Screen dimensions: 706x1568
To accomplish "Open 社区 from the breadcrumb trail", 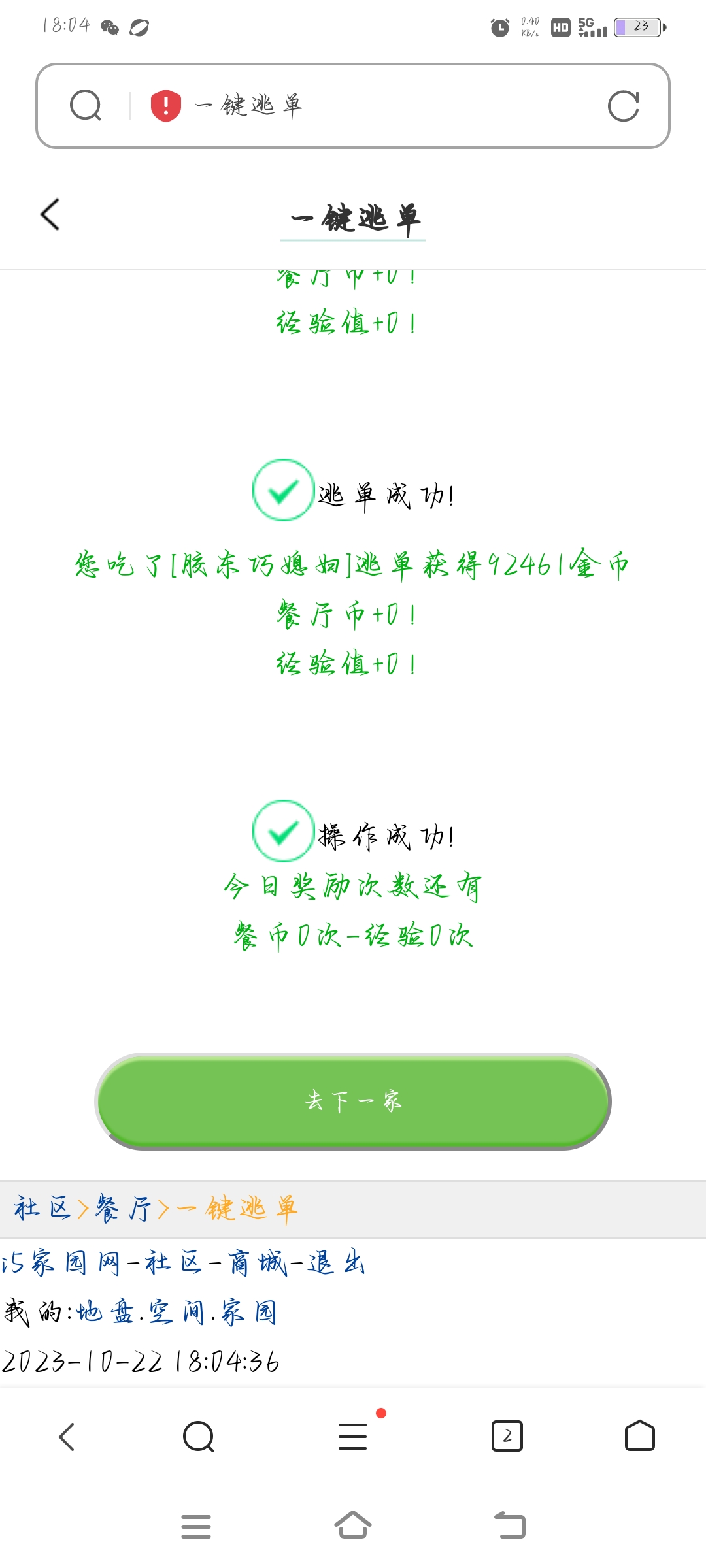I will 42,1209.
